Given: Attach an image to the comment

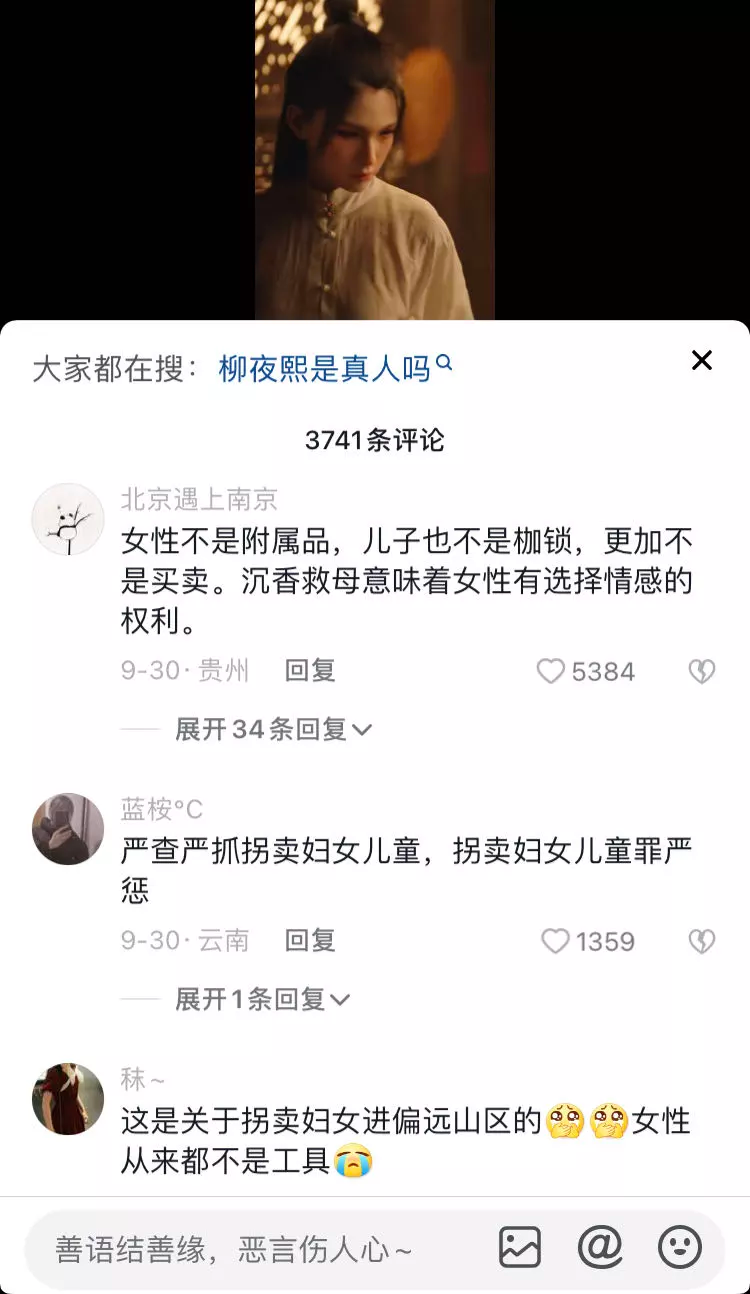Looking at the screenshot, I should pos(520,1248).
